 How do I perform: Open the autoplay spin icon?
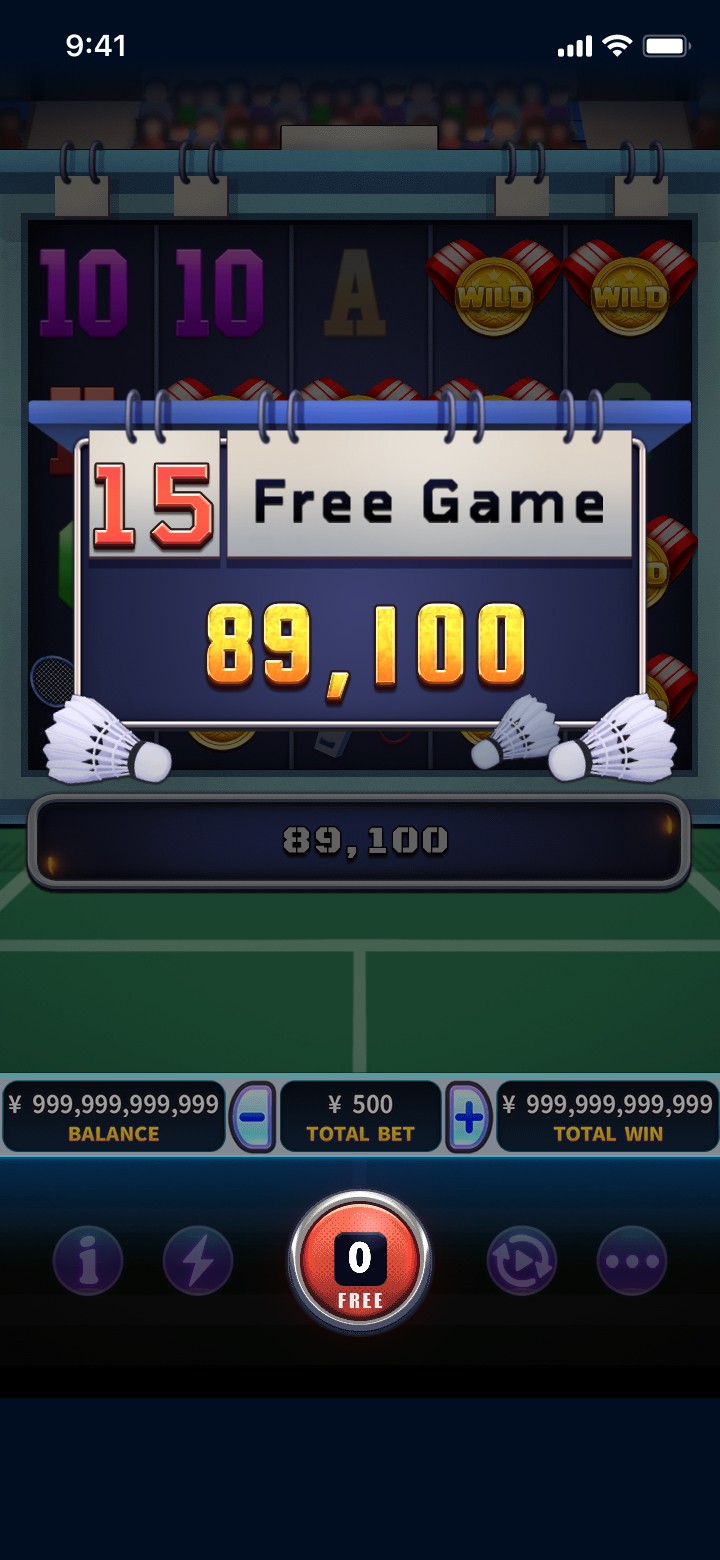(x=522, y=1261)
